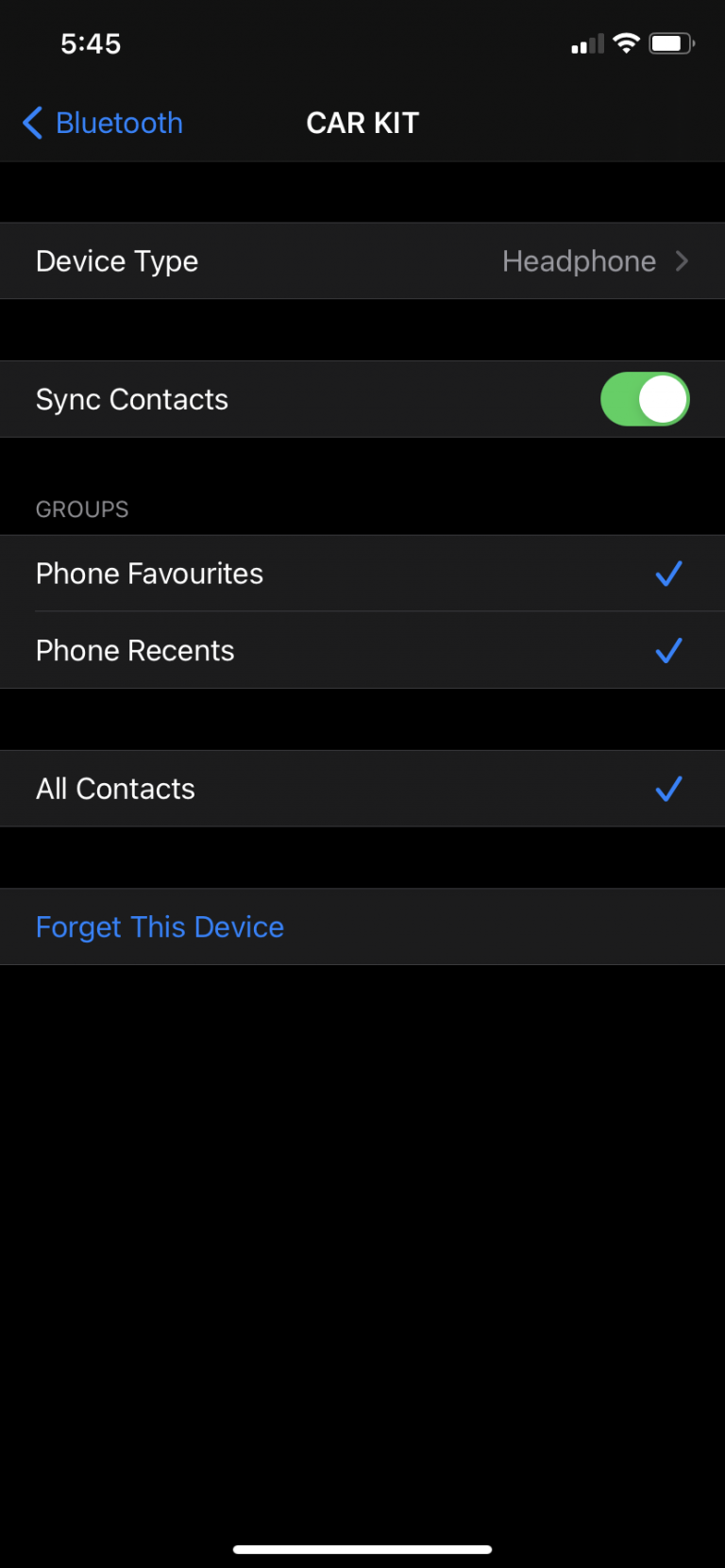This screenshot has height=1568, width=725.
Task: Tap the home indicator bar at bottom
Action: 362,1548
